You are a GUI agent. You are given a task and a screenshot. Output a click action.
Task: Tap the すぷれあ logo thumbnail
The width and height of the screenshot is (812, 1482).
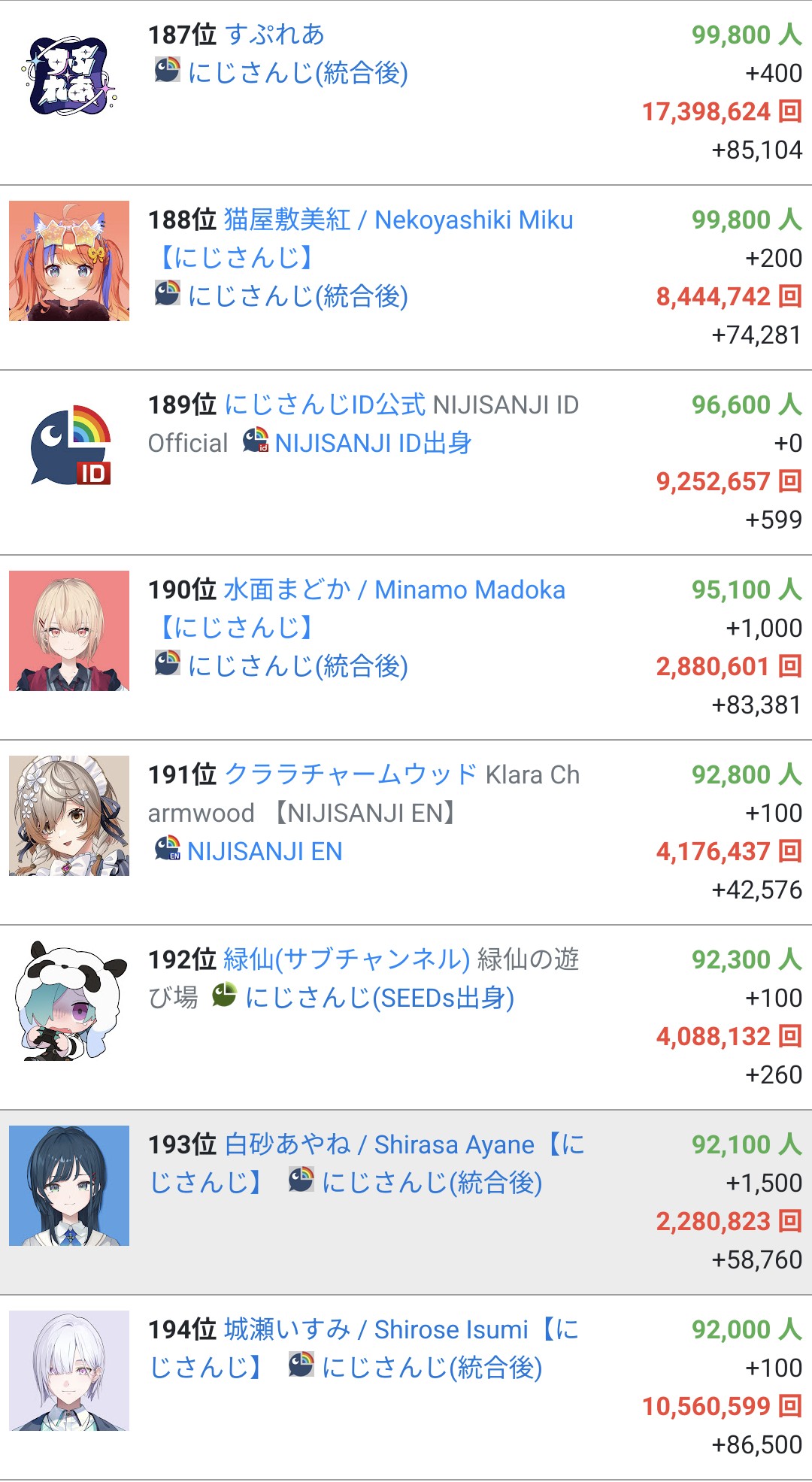(69, 76)
